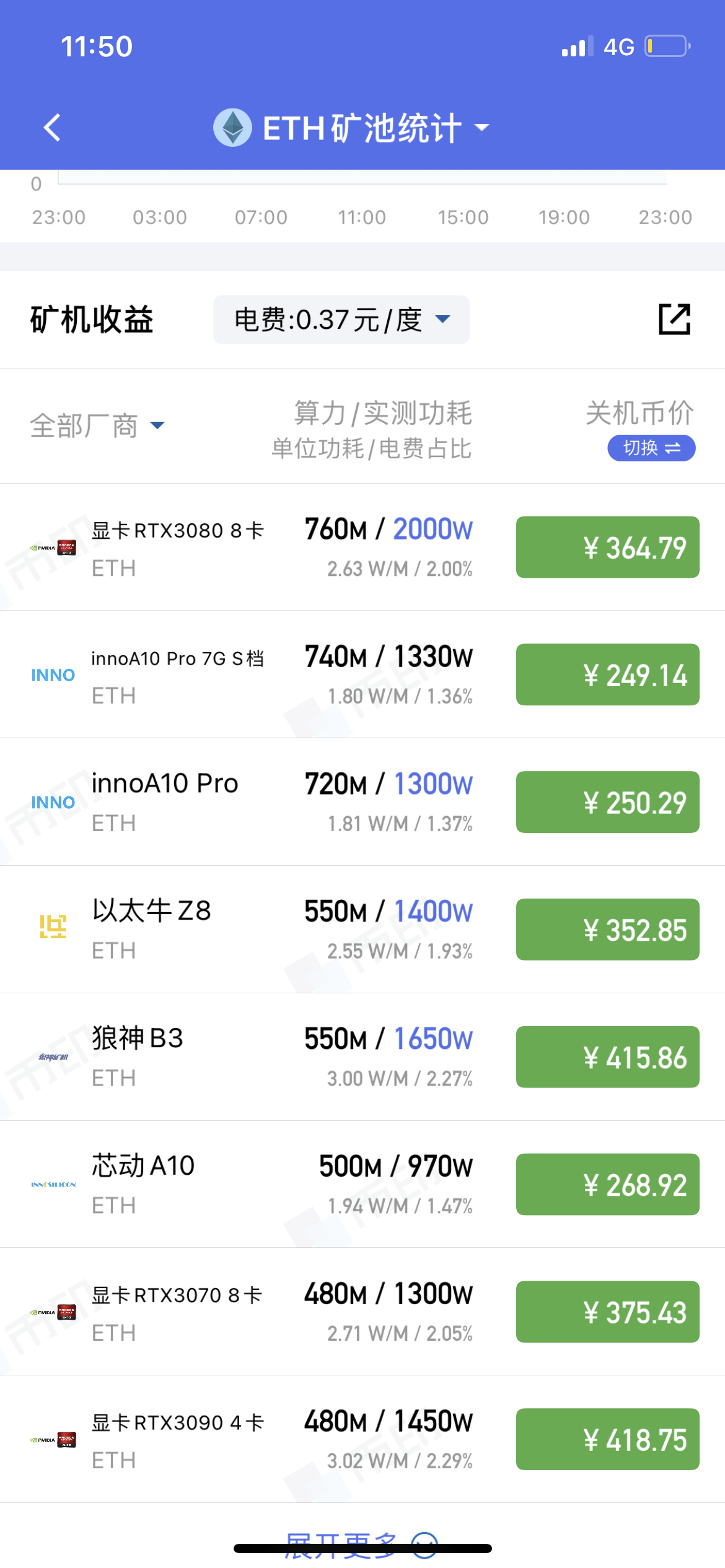Screen dimensions: 725x1568
Task: Click the ¥364.79 shutdown price button
Action: tap(606, 547)
